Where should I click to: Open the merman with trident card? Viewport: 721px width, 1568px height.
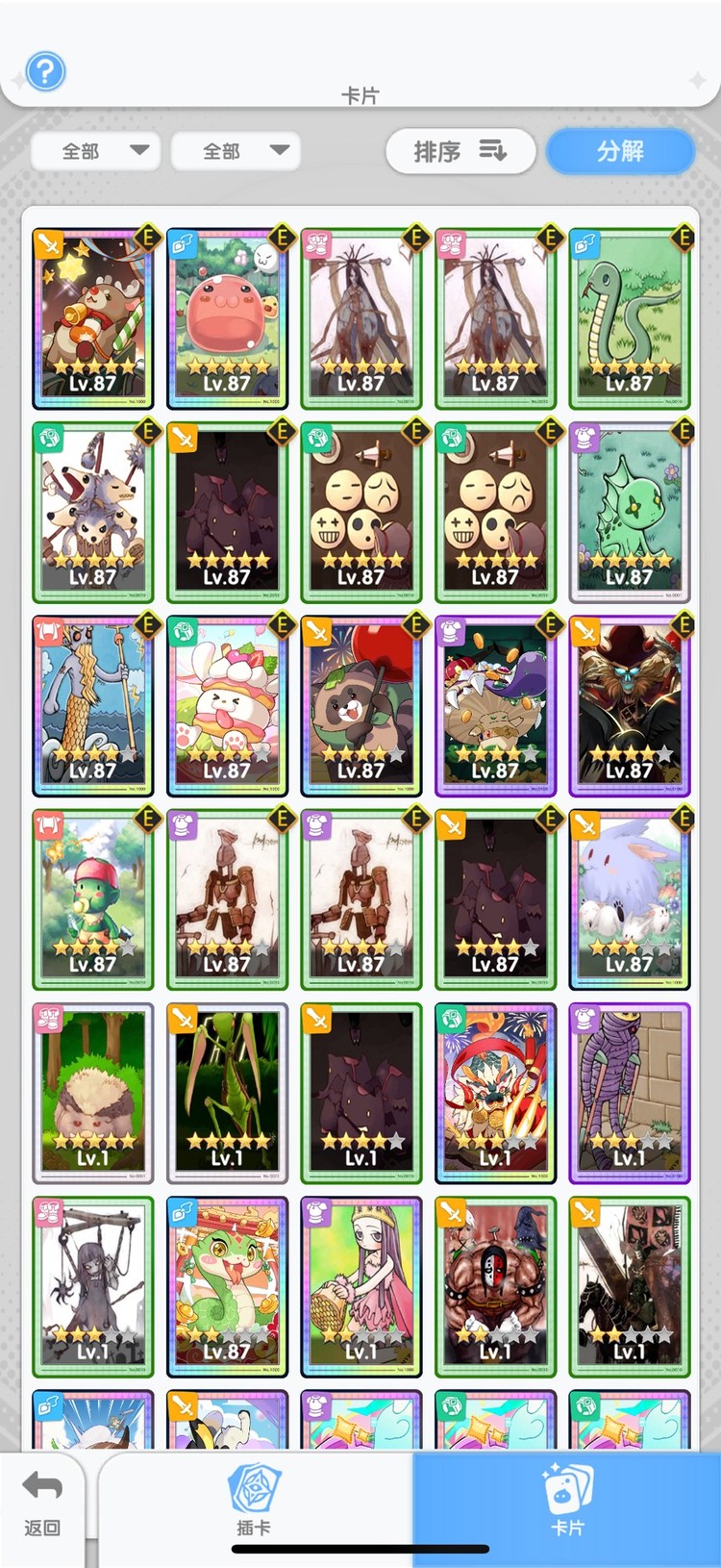92,706
